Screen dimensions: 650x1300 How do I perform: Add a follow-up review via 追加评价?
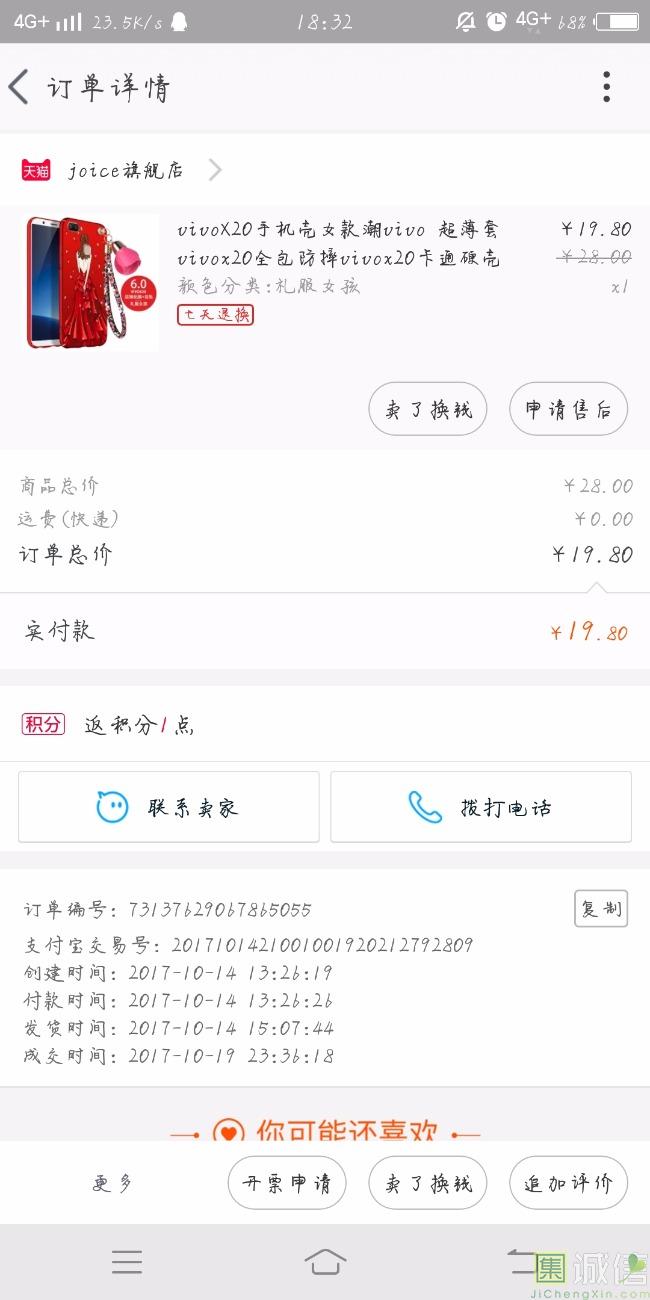point(568,1183)
